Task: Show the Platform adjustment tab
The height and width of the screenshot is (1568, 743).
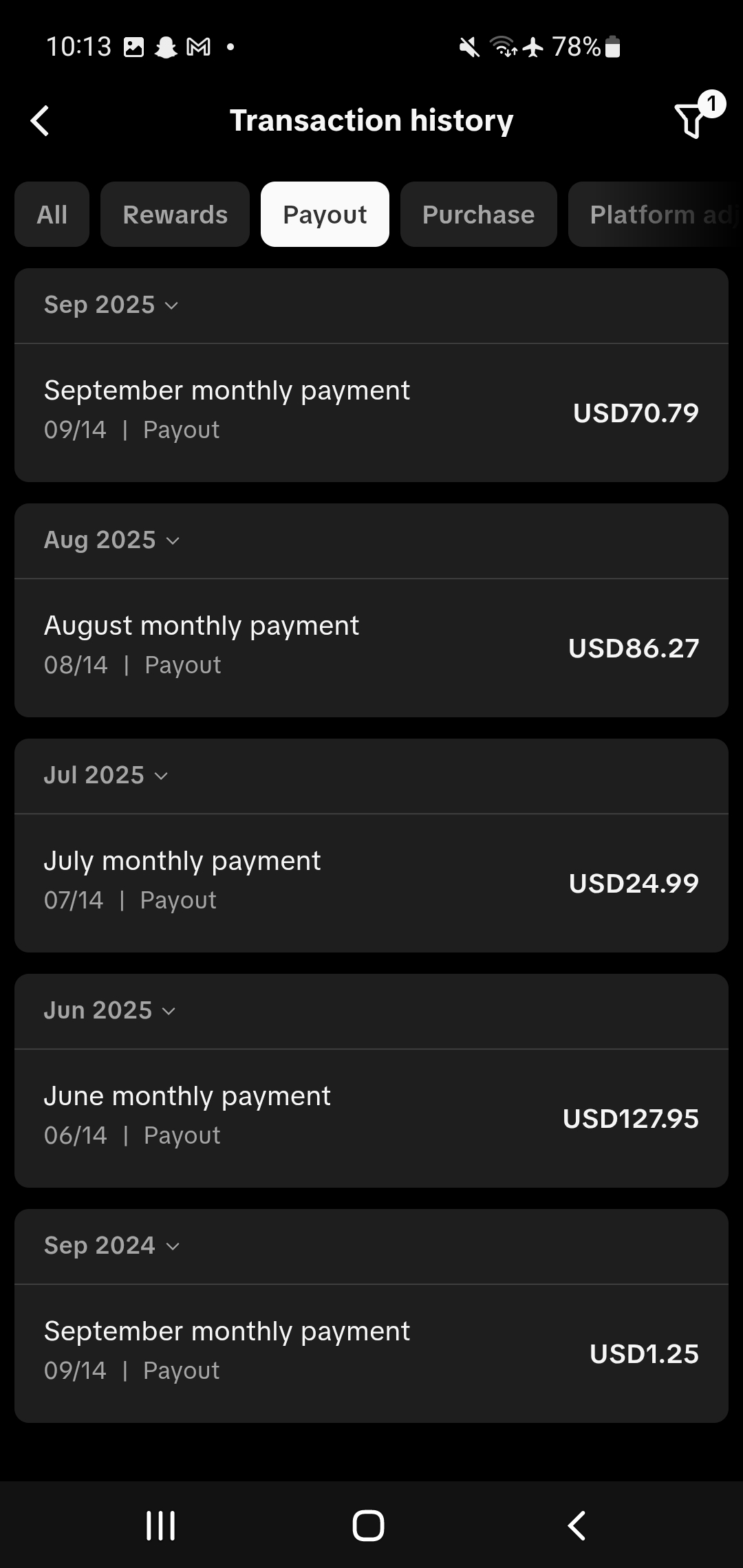Action: 656,215
